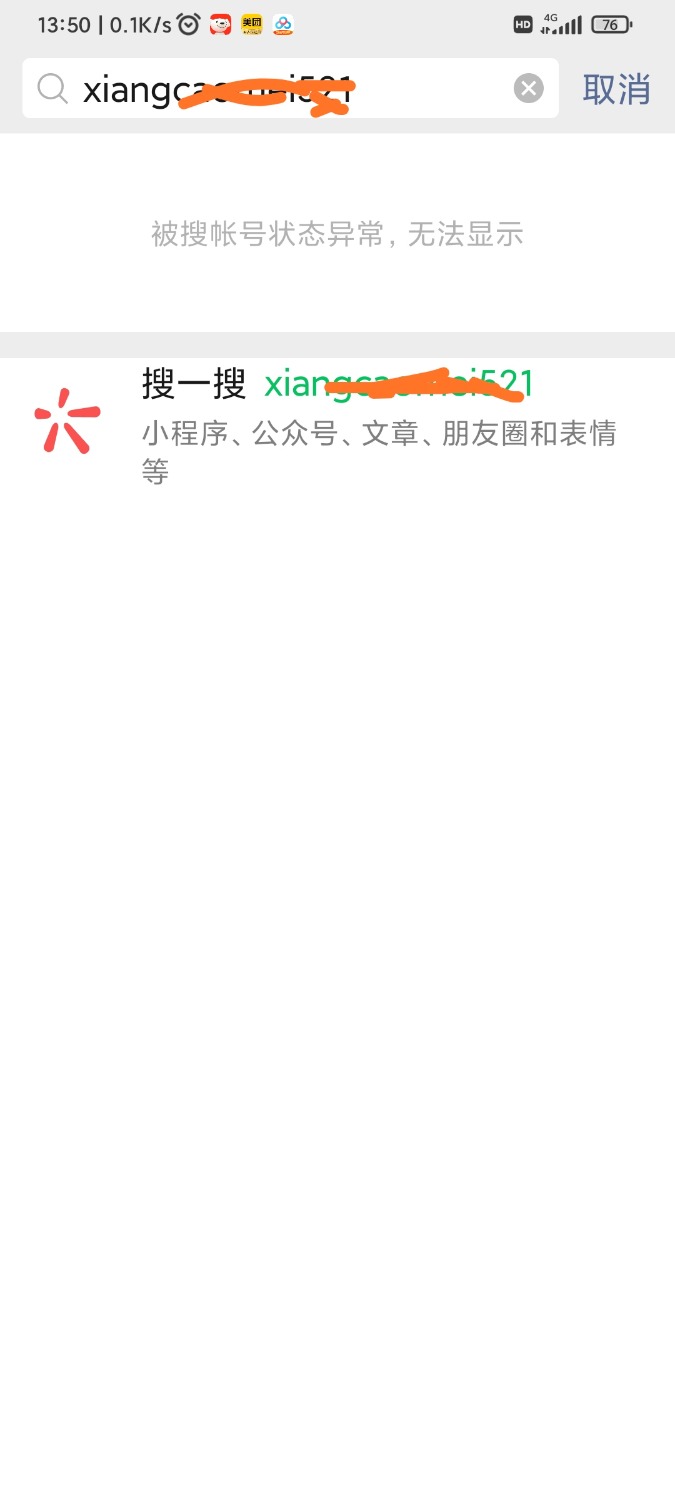
Task: Tap the search field with the typed account ID
Action: coord(280,89)
